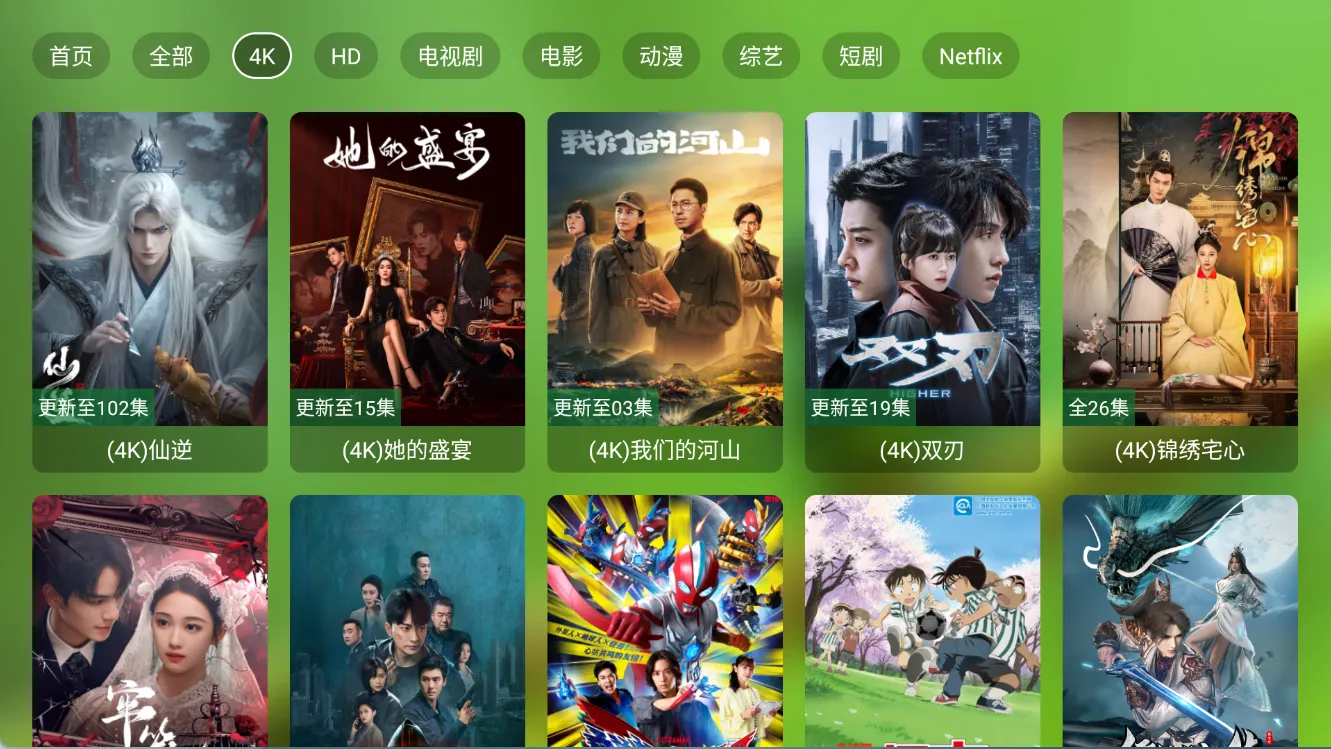Image resolution: width=1331 pixels, height=749 pixels.
Task: Select the 全部 category chip
Action: coord(171,56)
